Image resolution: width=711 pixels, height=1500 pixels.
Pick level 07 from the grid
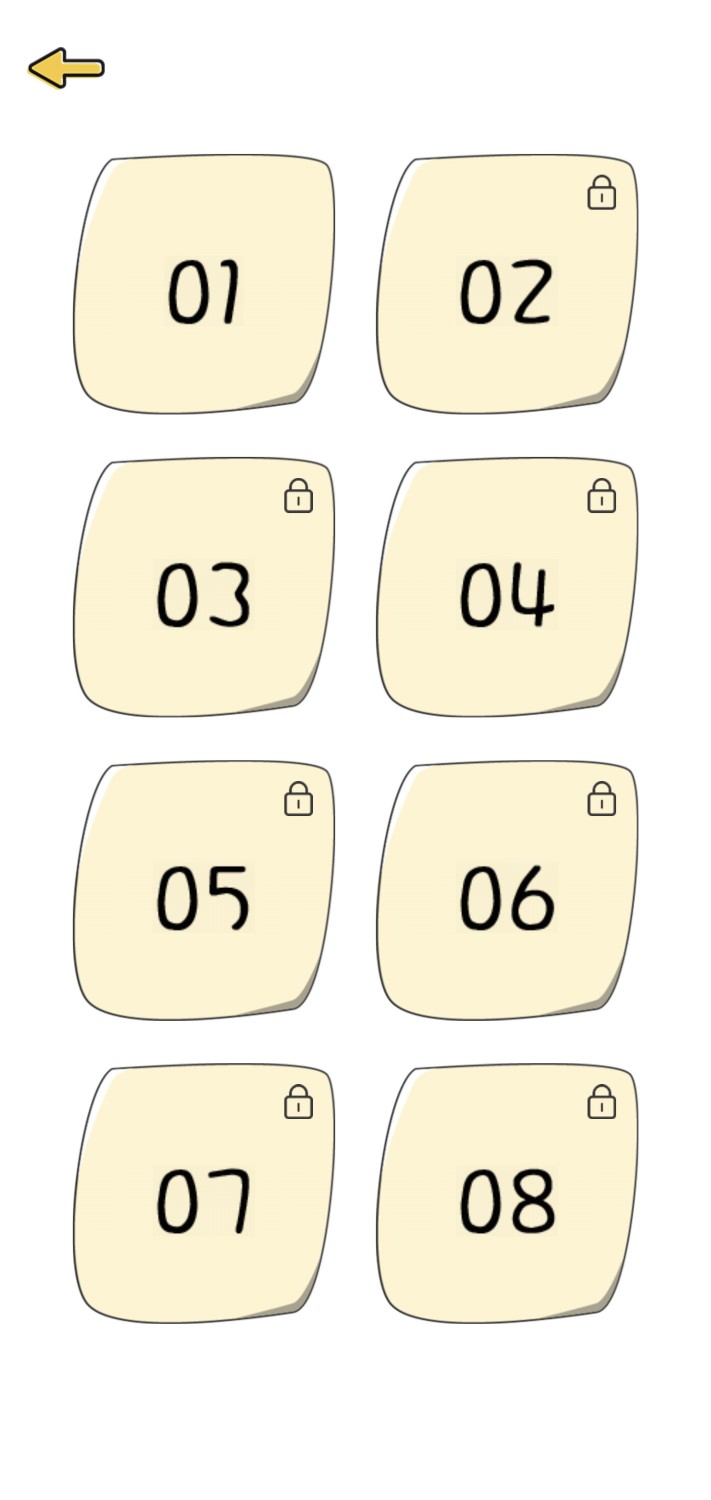click(x=204, y=1194)
